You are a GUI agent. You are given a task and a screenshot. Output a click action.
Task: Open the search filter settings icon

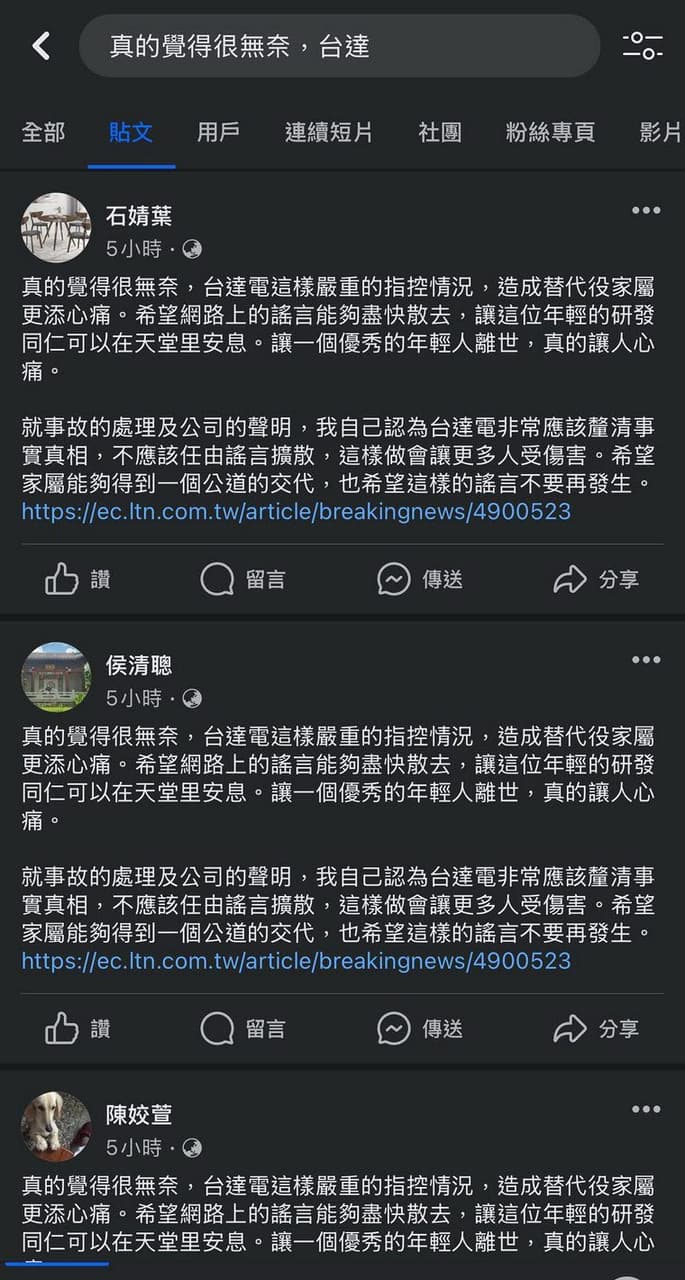642,45
